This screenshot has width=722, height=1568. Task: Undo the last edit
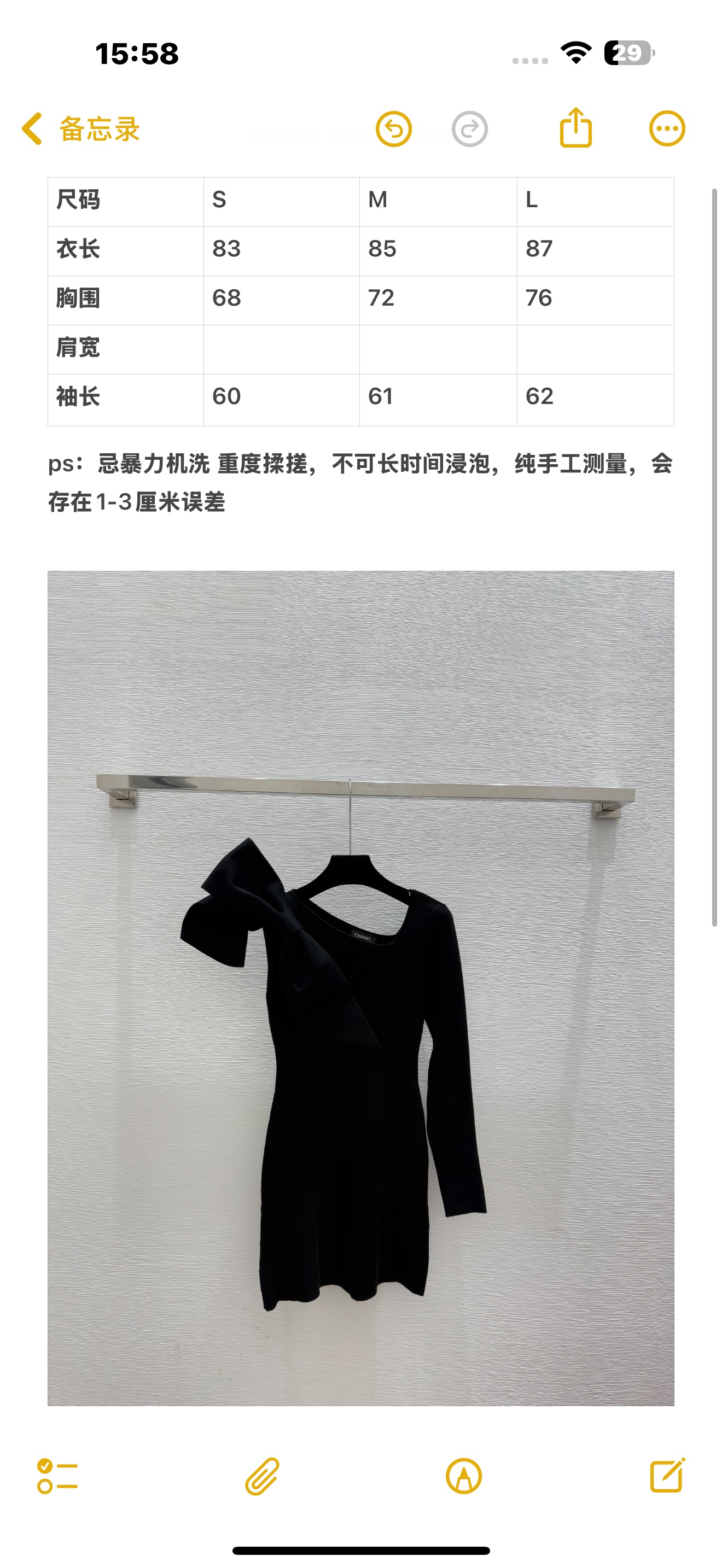point(393,129)
